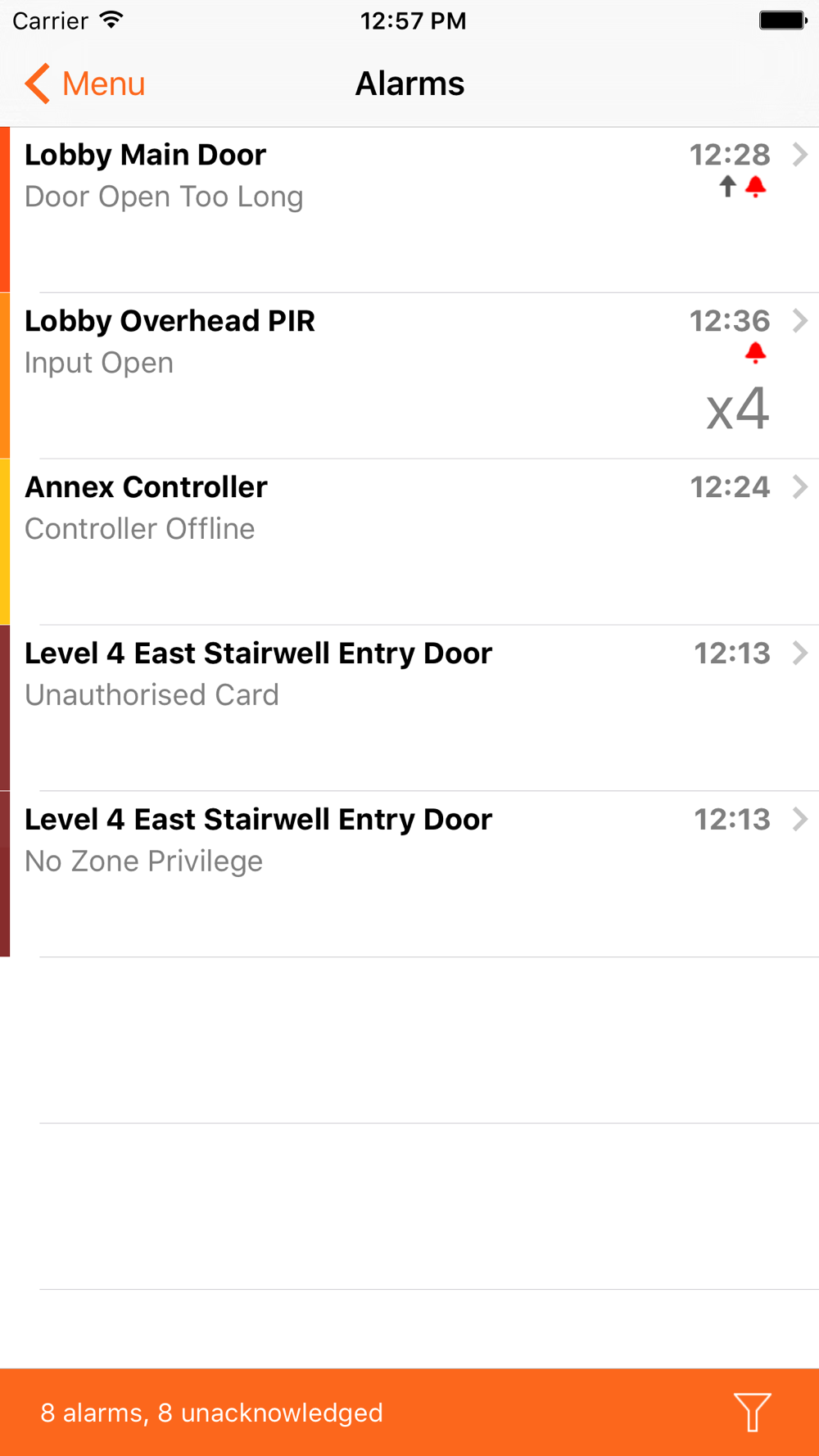
Task: Go back to Menu
Action: click(84, 84)
